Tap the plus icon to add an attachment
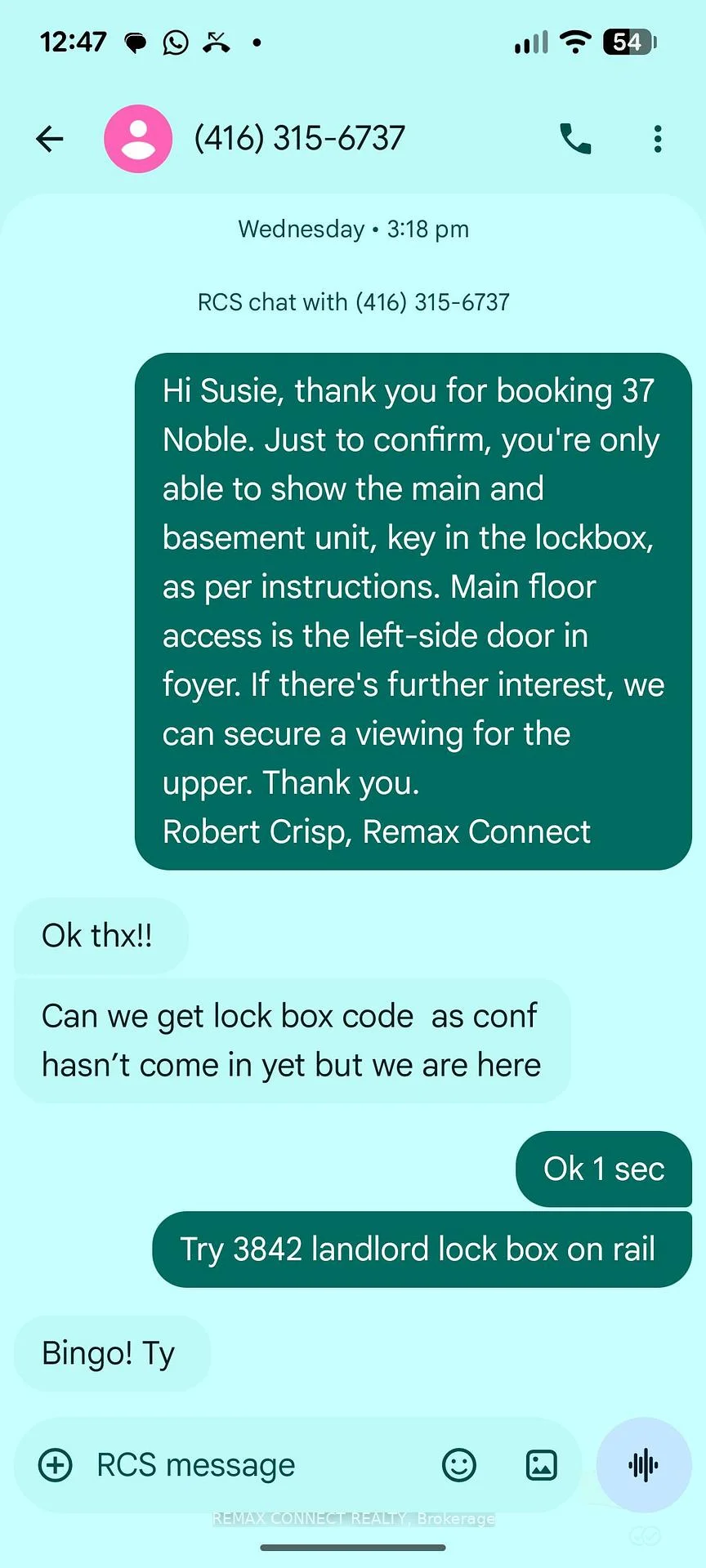Screen dimensions: 706x1568 [56, 1465]
